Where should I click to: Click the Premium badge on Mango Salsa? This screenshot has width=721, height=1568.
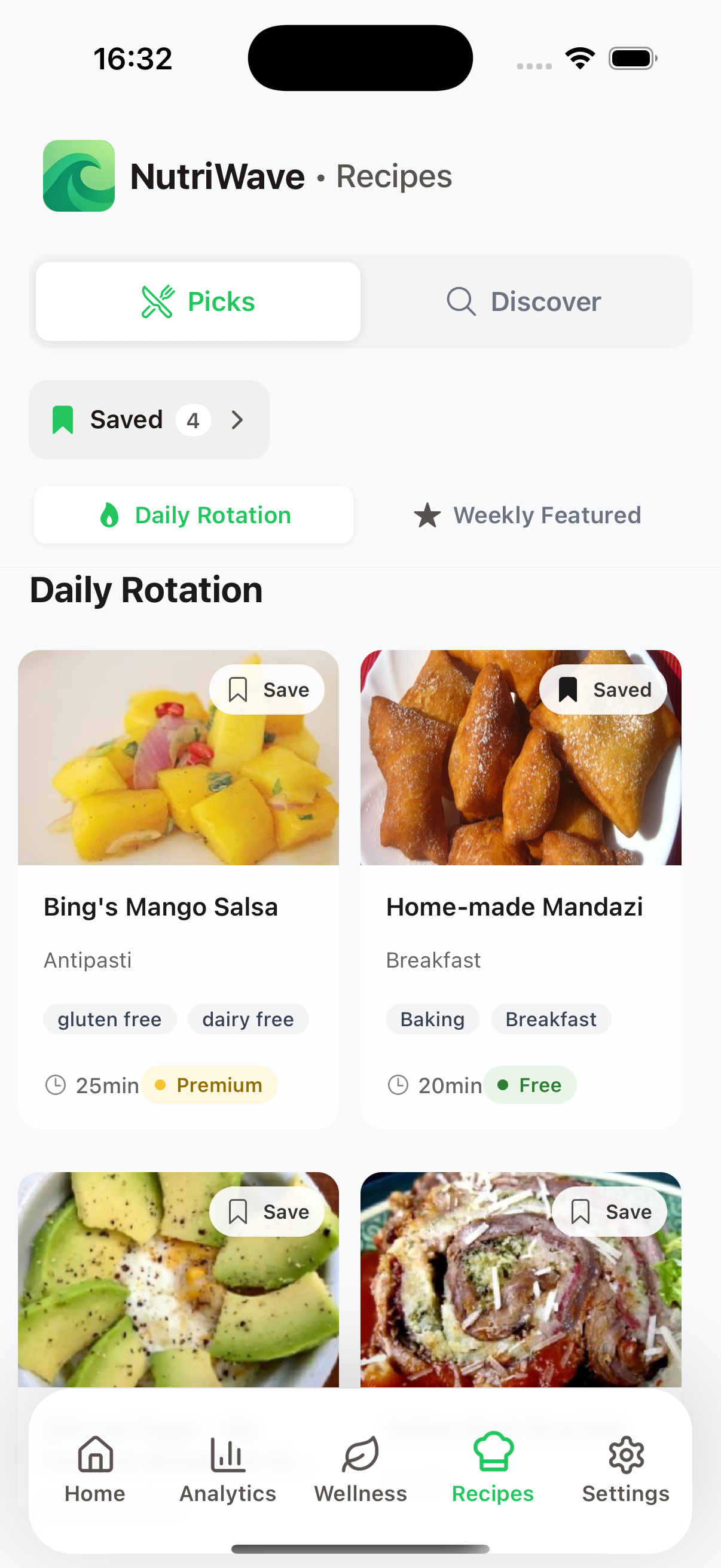pyautogui.click(x=209, y=1085)
